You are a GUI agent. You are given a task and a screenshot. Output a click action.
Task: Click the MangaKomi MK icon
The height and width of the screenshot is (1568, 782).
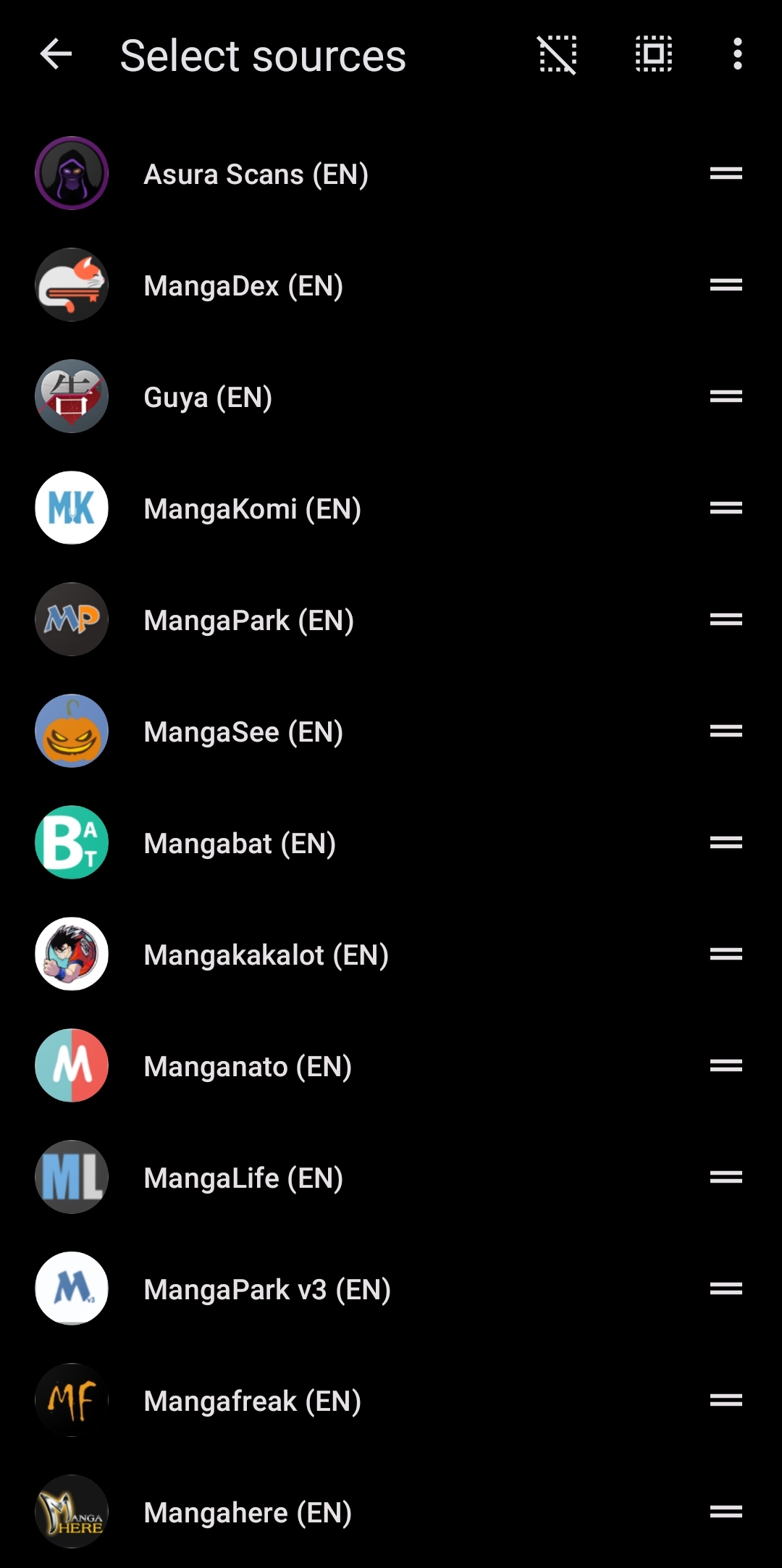(70, 508)
